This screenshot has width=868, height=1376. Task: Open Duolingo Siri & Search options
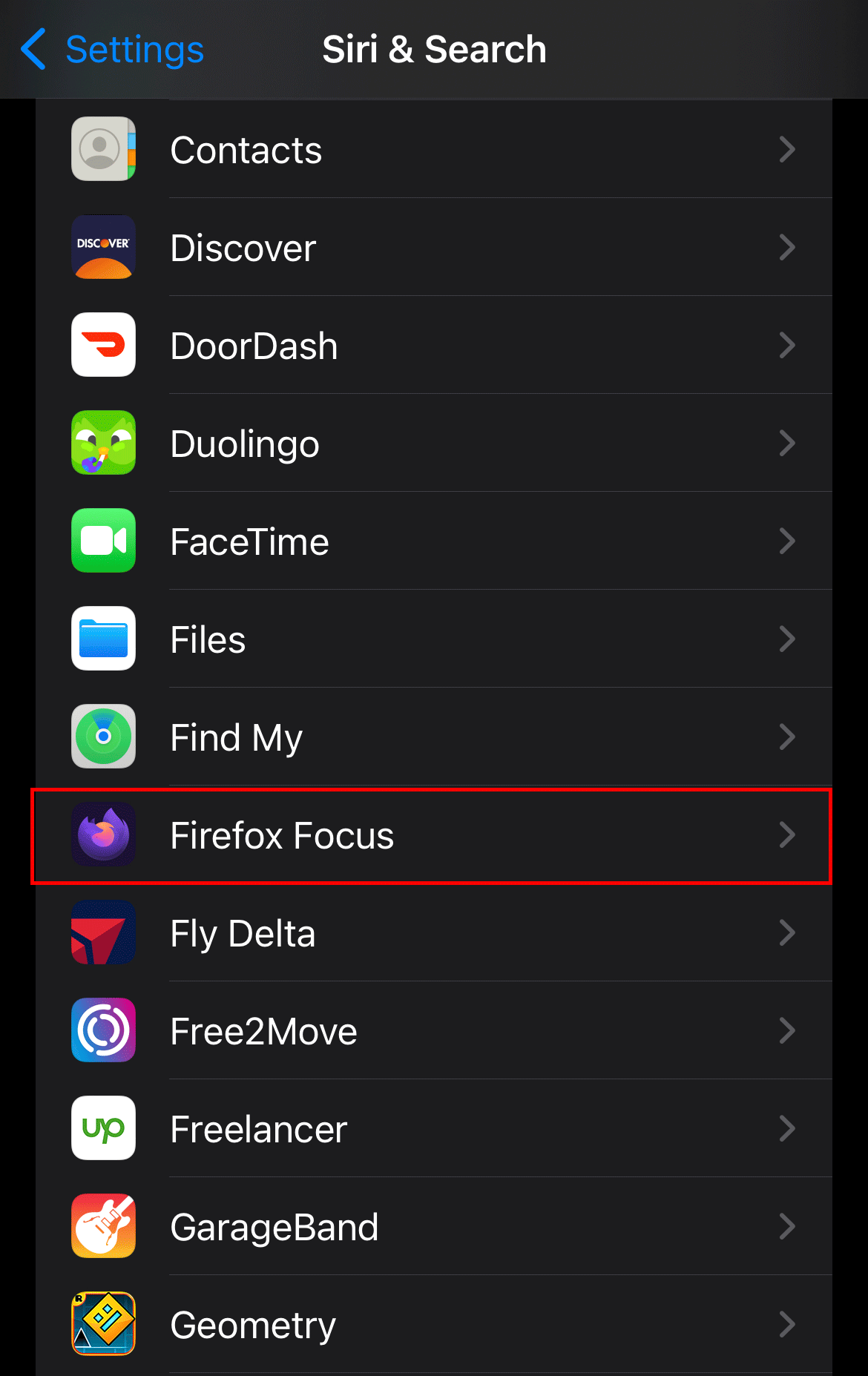[433, 444]
